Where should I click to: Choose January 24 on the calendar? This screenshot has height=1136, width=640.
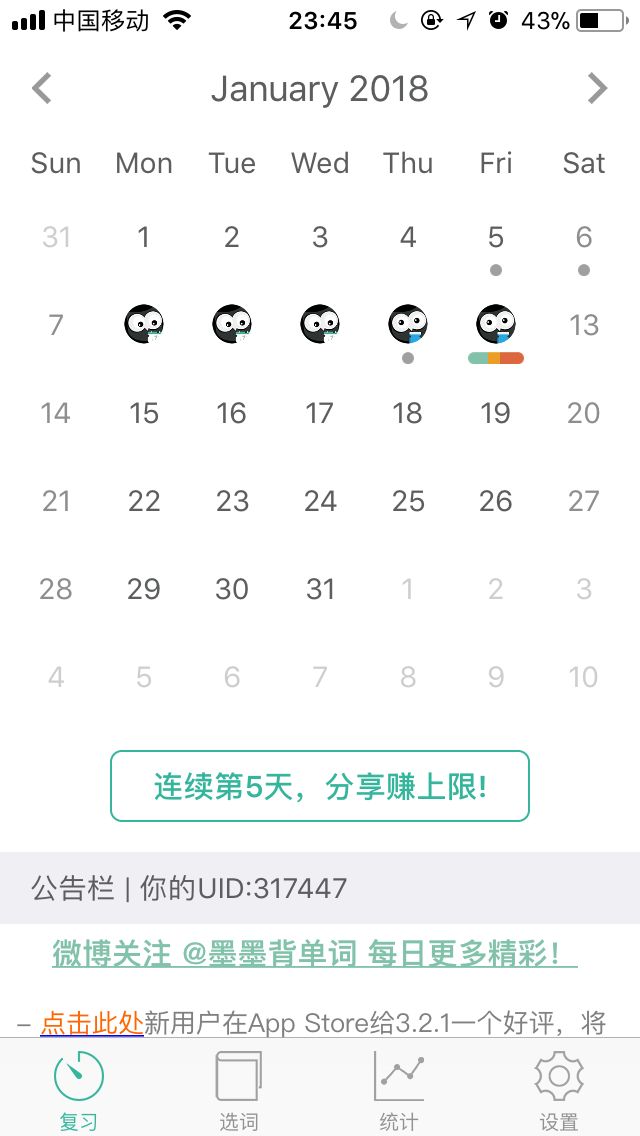pos(320,501)
